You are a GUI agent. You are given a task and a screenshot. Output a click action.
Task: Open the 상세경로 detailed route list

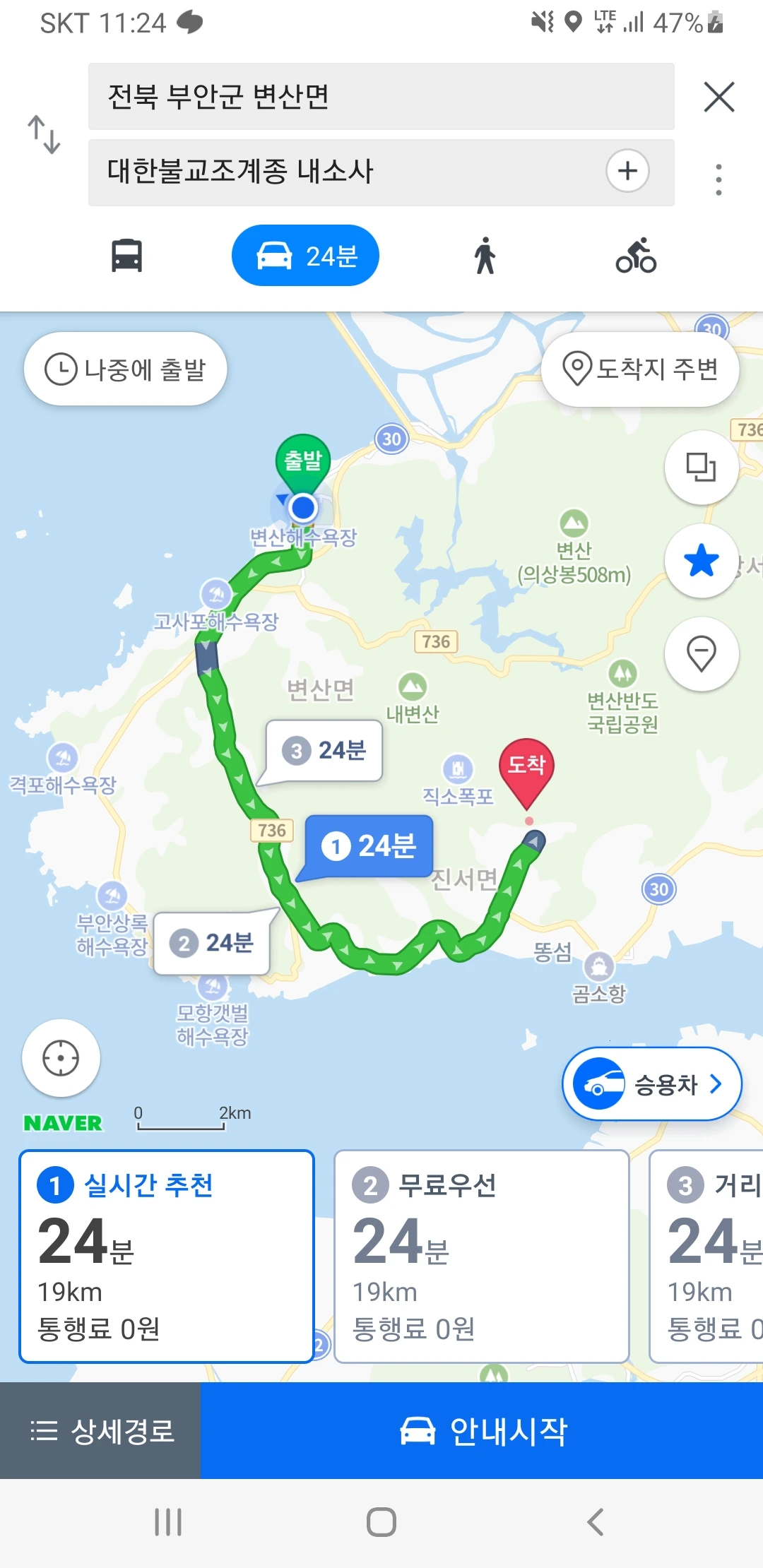[x=100, y=1431]
